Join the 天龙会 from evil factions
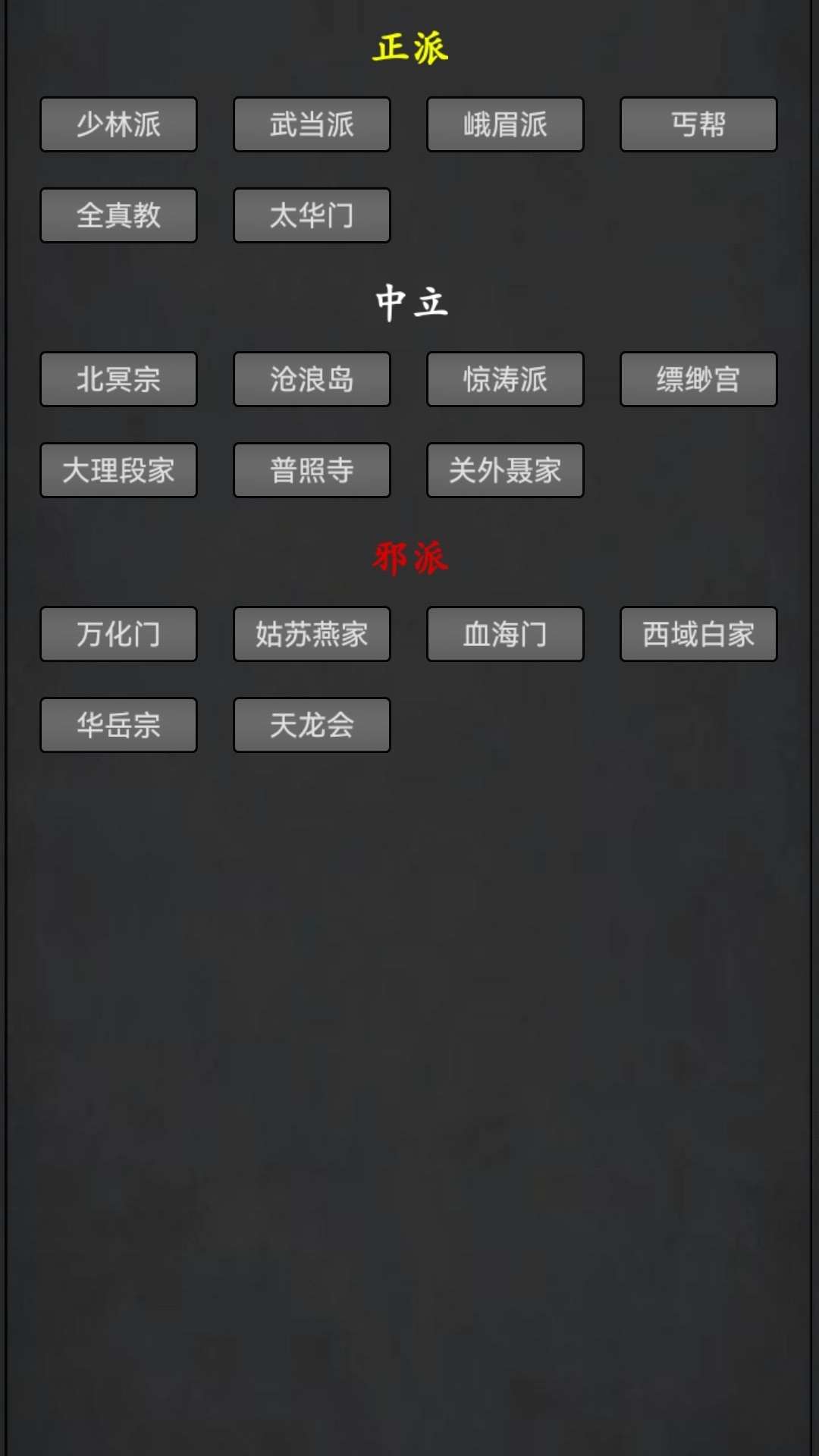Image resolution: width=819 pixels, height=1456 pixels. pyautogui.click(x=312, y=724)
